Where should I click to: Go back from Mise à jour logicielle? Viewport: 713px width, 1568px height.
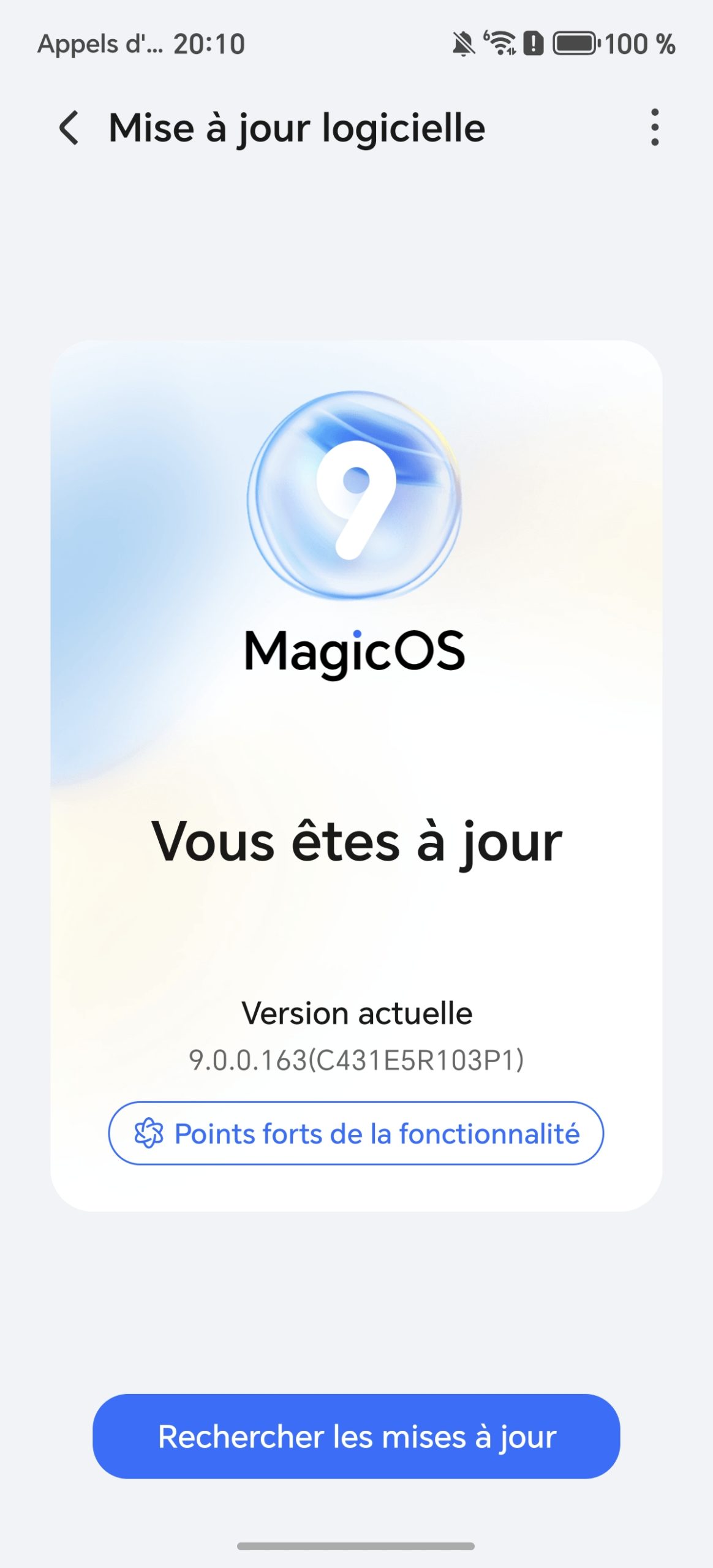click(69, 128)
